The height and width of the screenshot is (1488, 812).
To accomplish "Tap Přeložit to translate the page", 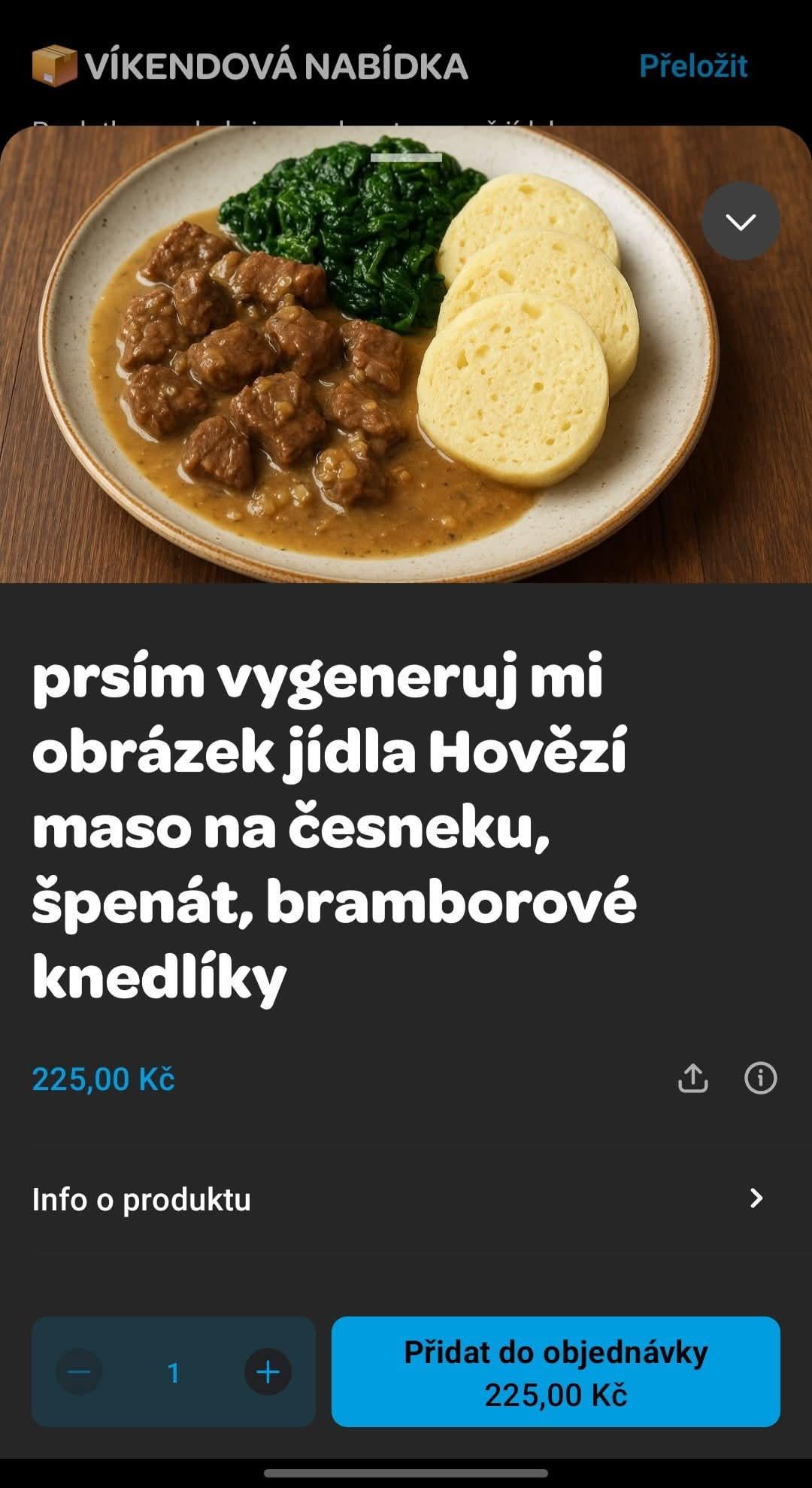I will tap(692, 66).
